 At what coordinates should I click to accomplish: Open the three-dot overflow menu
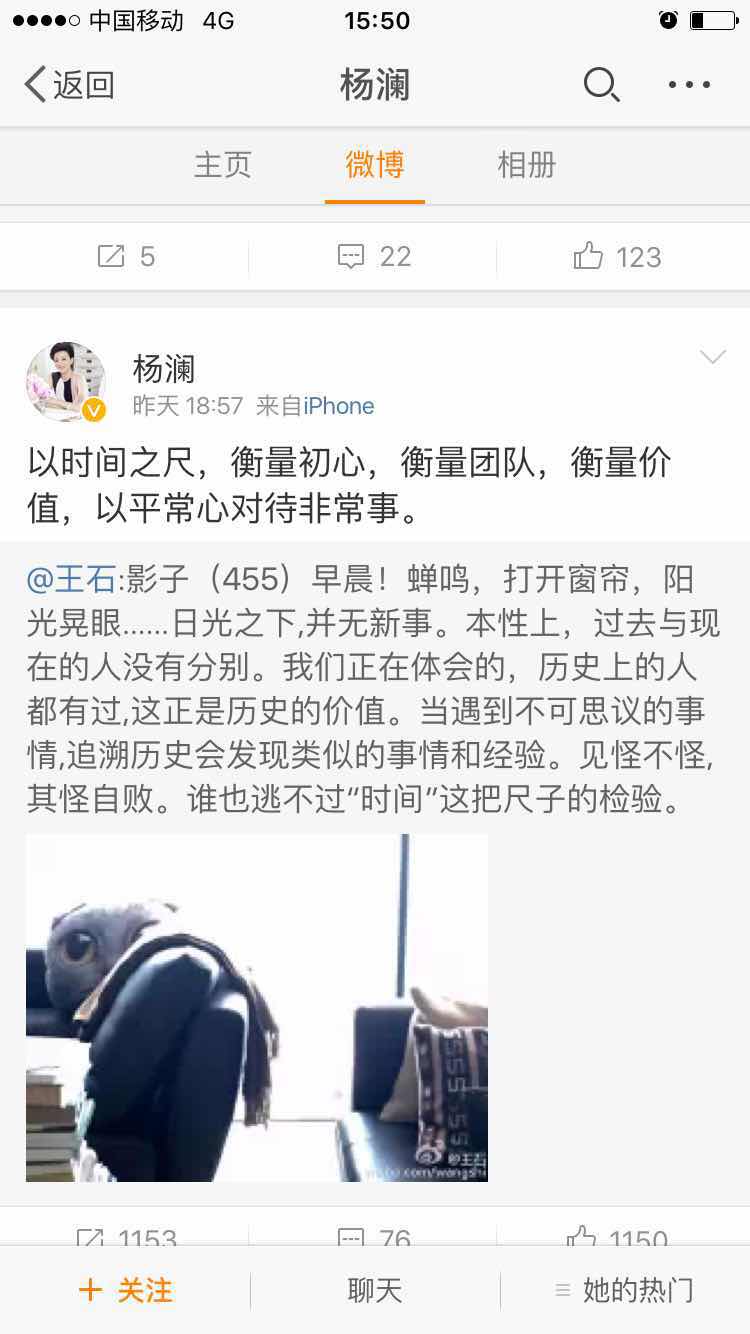(690, 85)
